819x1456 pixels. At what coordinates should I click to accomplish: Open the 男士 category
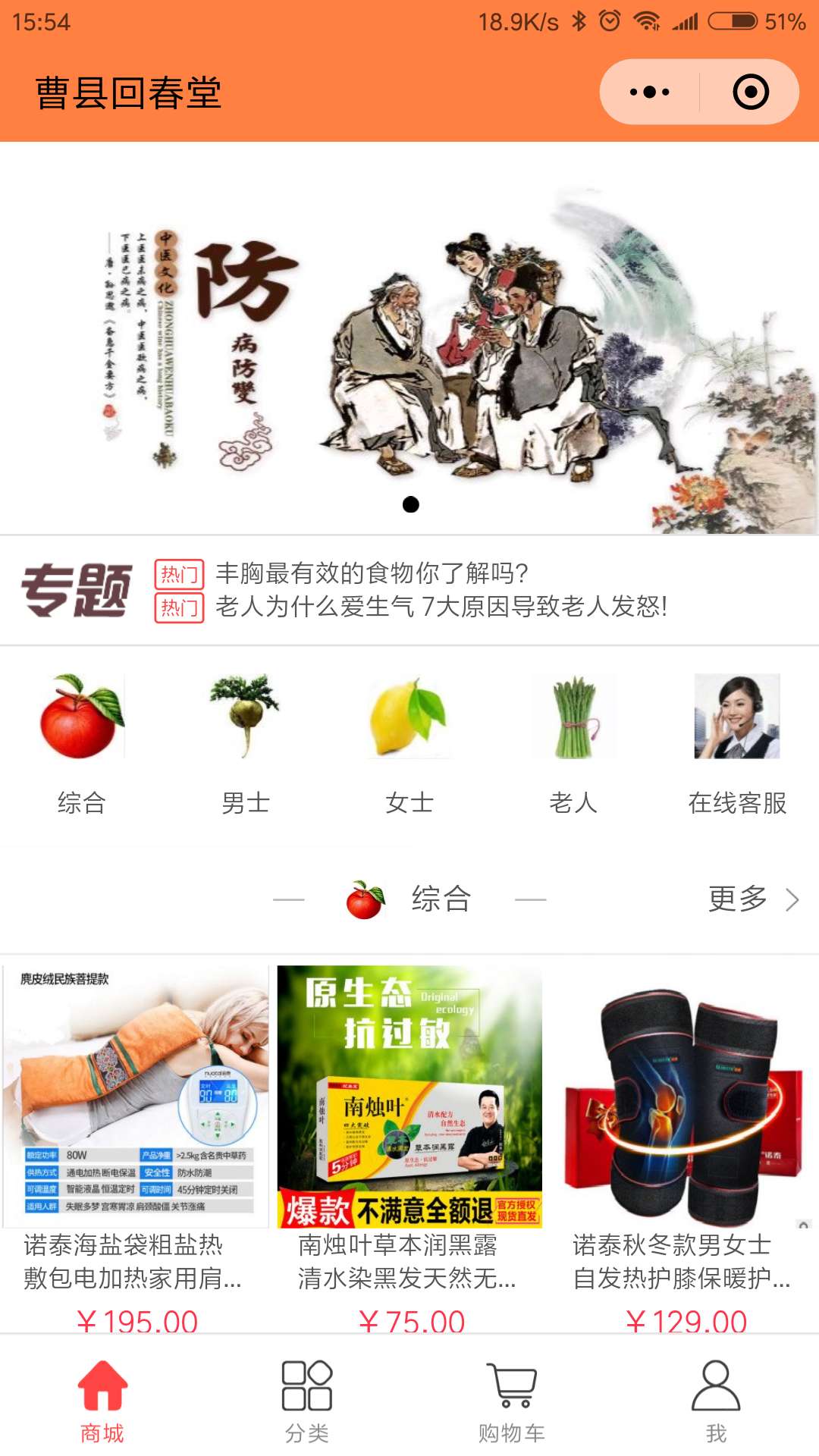pyautogui.click(x=245, y=739)
